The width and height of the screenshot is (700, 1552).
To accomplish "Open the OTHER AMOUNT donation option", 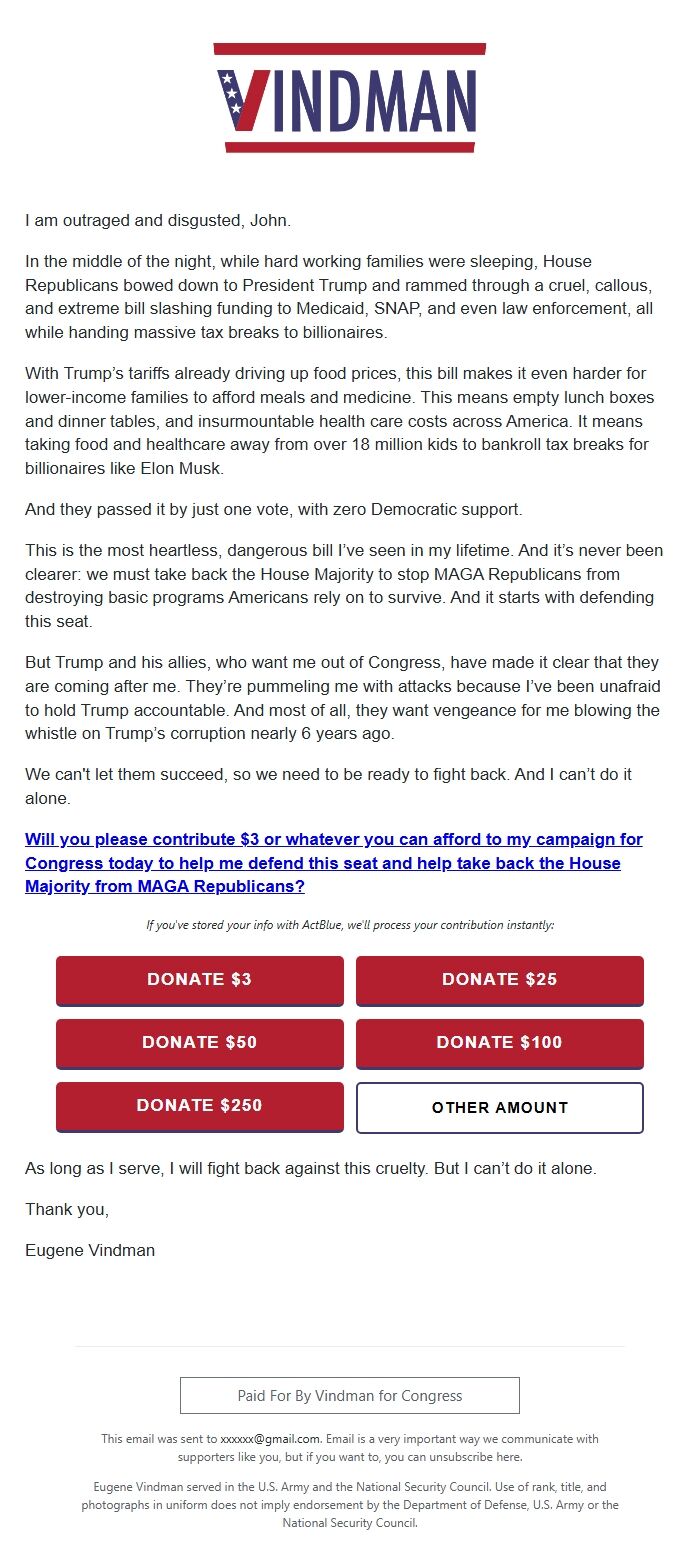I will [x=500, y=1108].
